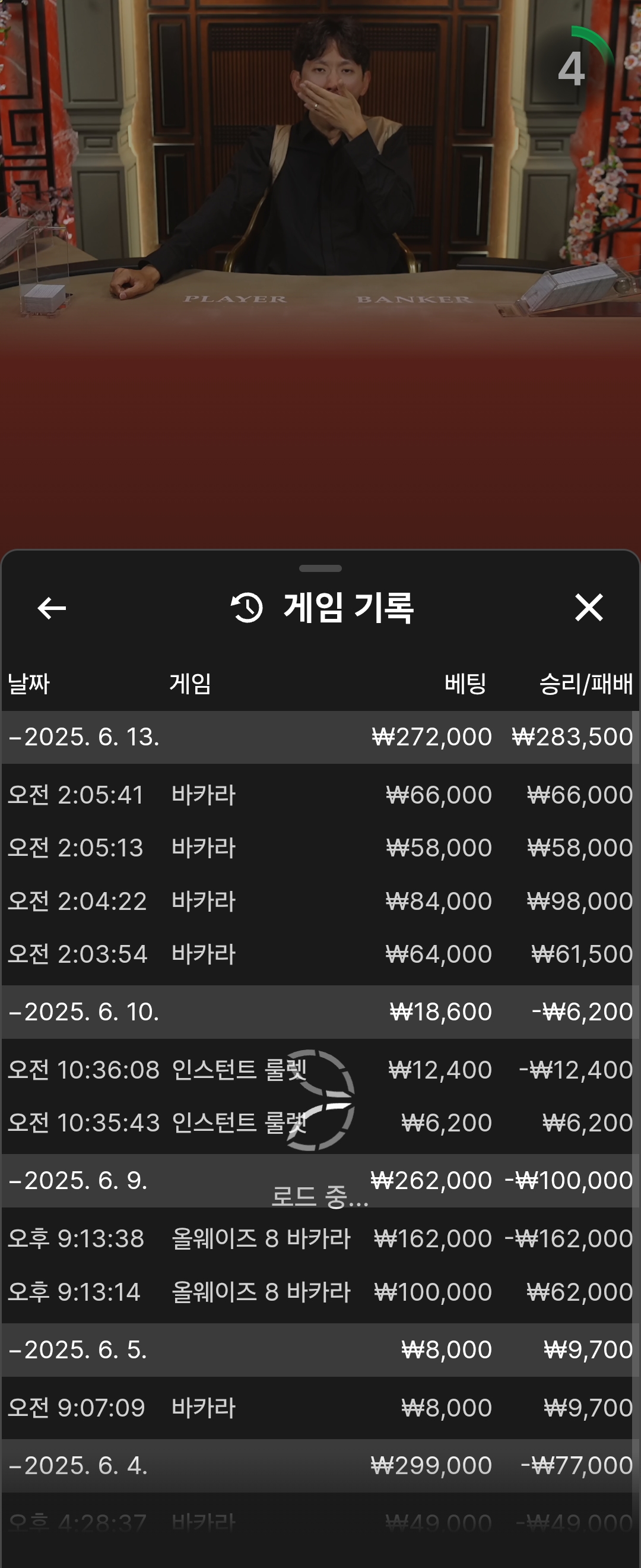Open the 오후 9:13:38 올웨이즈 8 바카라 record
The height and width of the screenshot is (1568, 641).
[316, 1238]
